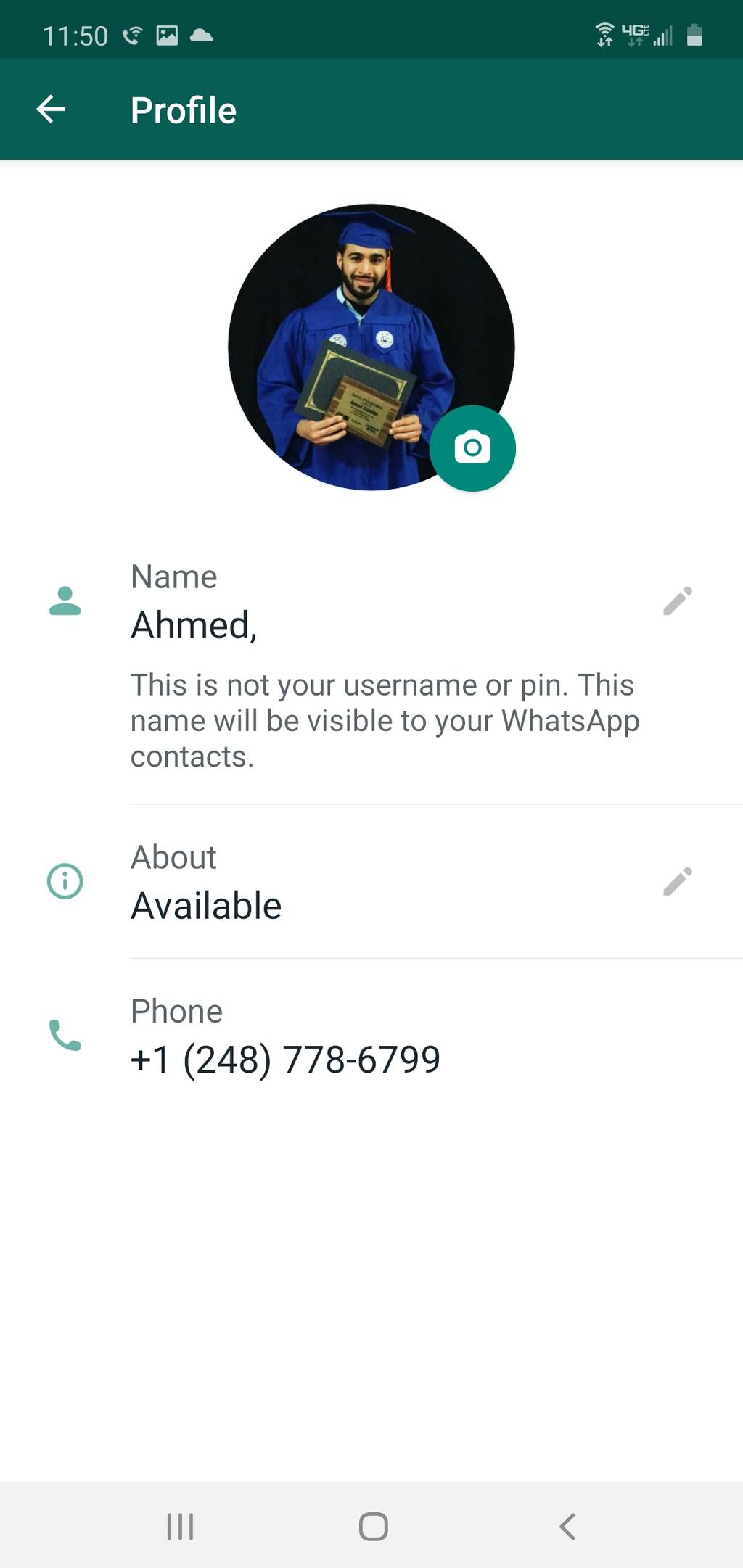Go to the home screen
Image resolution: width=743 pixels, height=1568 pixels.
point(373,1526)
